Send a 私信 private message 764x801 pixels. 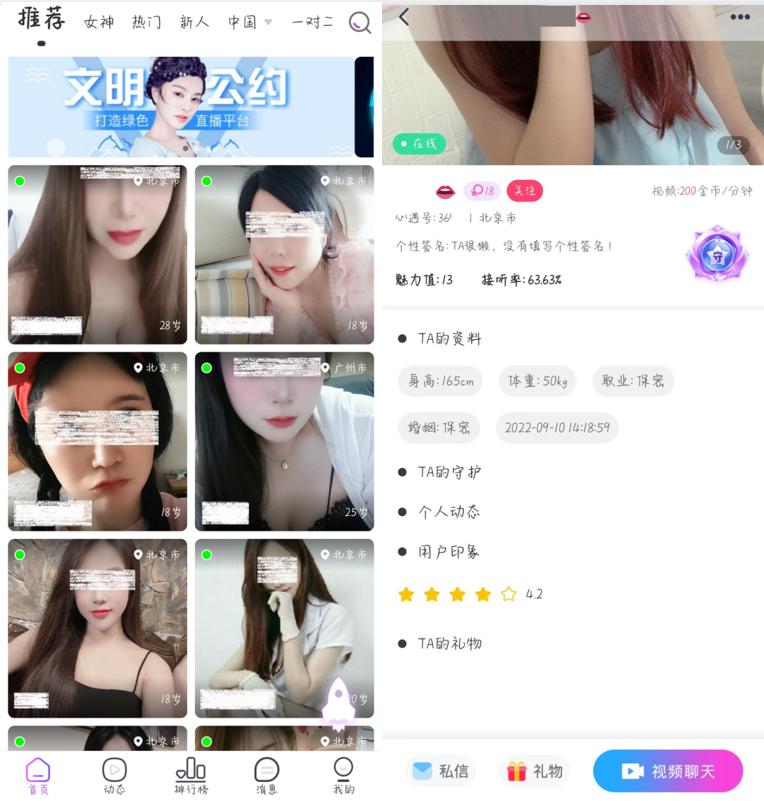pyautogui.click(x=440, y=771)
